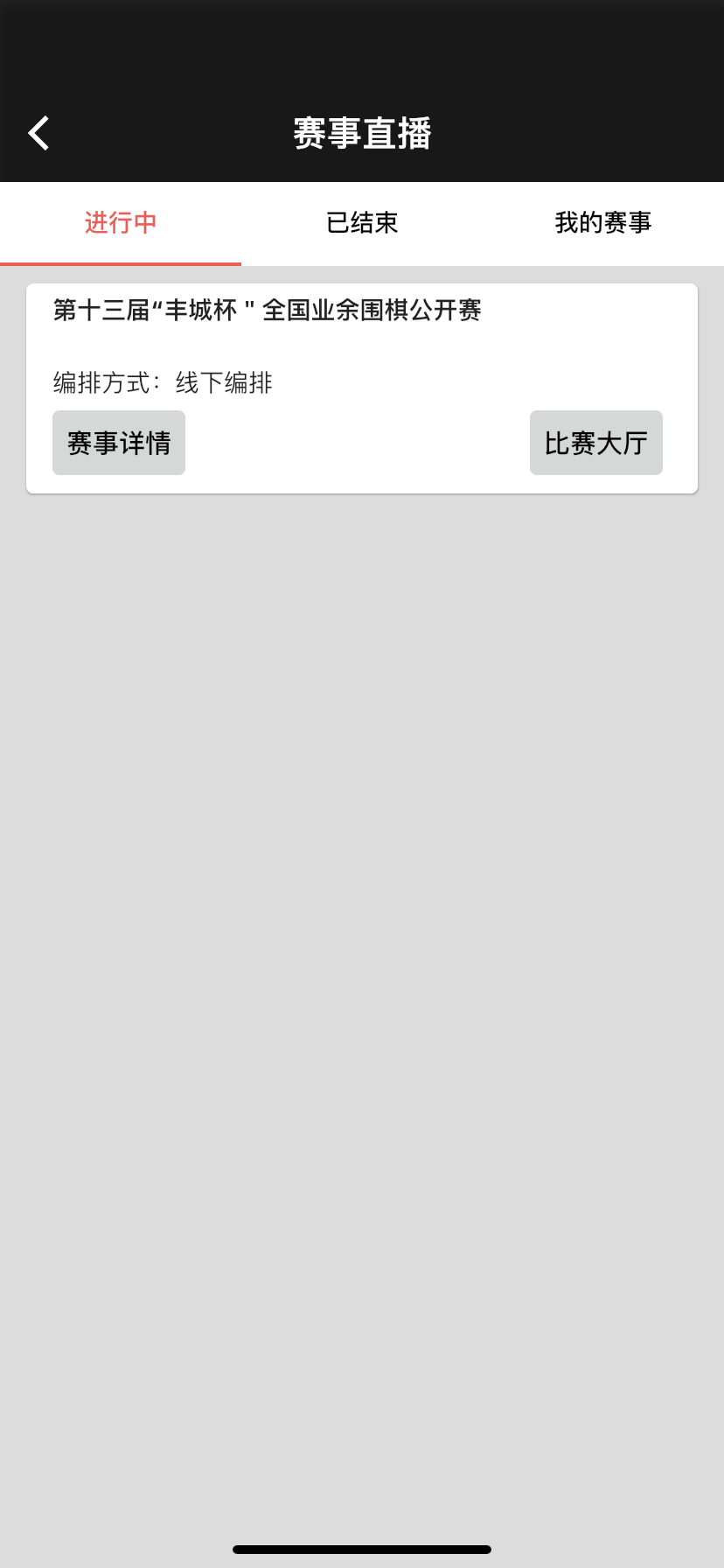Viewport: 724px width, 1568px height.
Task: Go back using the top-left arrow
Action: click(x=38, y=133)
